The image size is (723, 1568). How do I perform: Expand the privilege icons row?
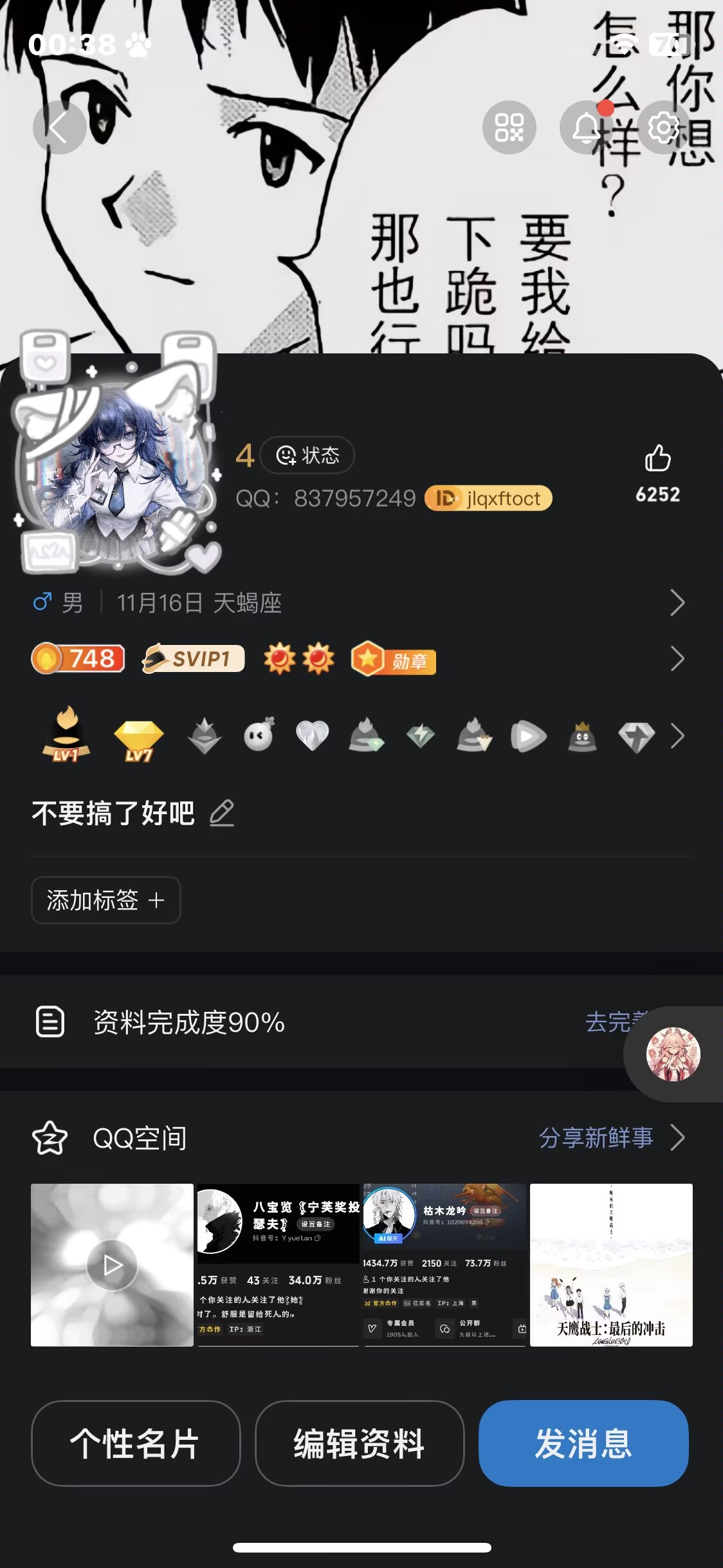point(677,736)
